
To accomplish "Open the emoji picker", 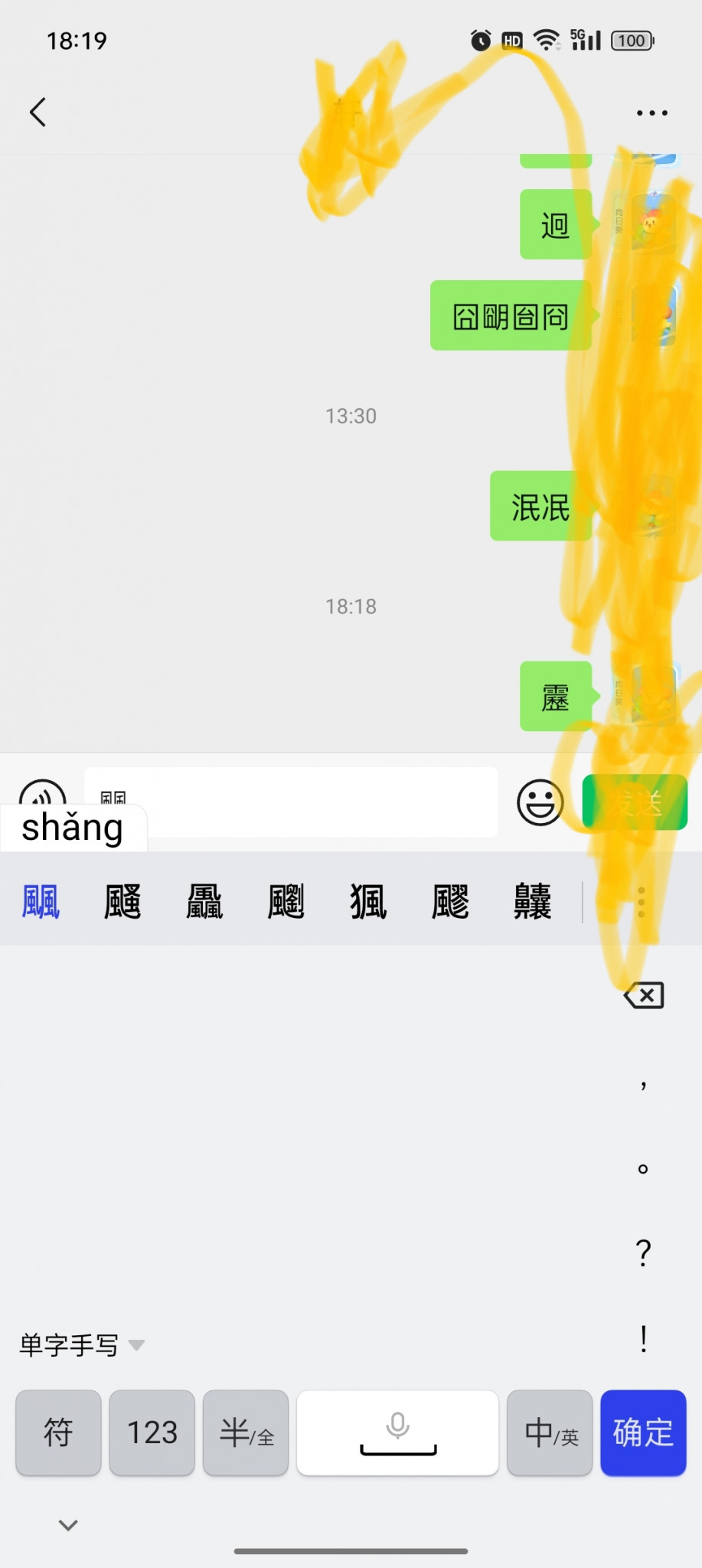I will [540, 802].
